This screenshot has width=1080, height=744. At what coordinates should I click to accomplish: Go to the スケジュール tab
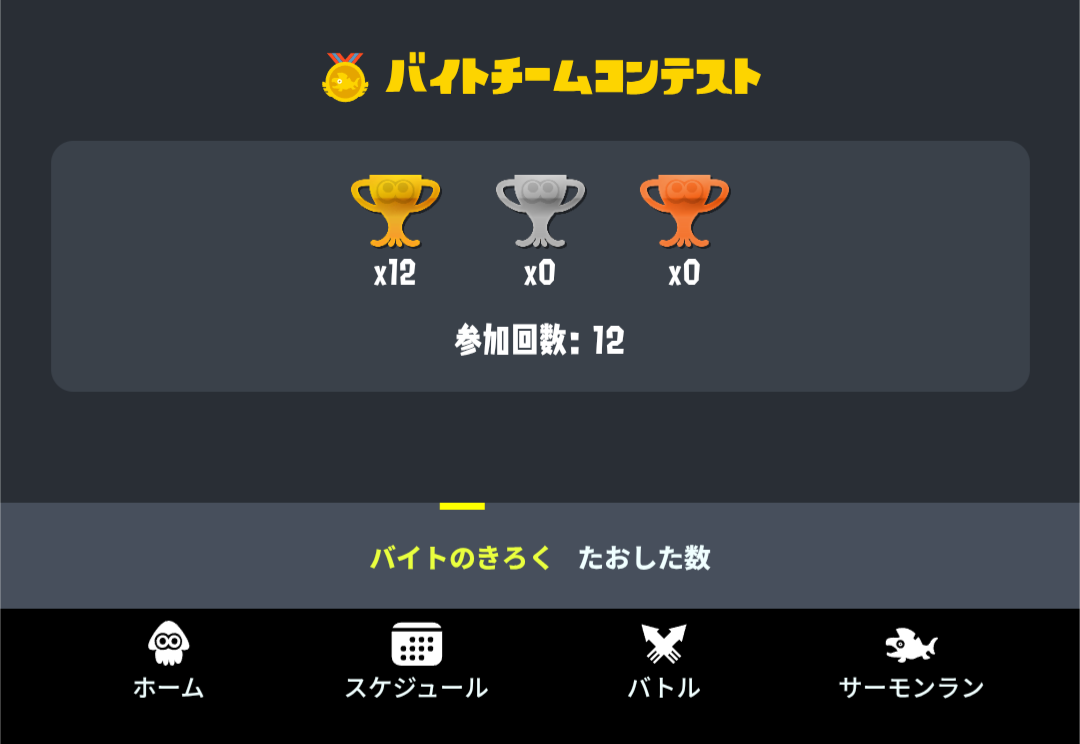click(416, 660)
